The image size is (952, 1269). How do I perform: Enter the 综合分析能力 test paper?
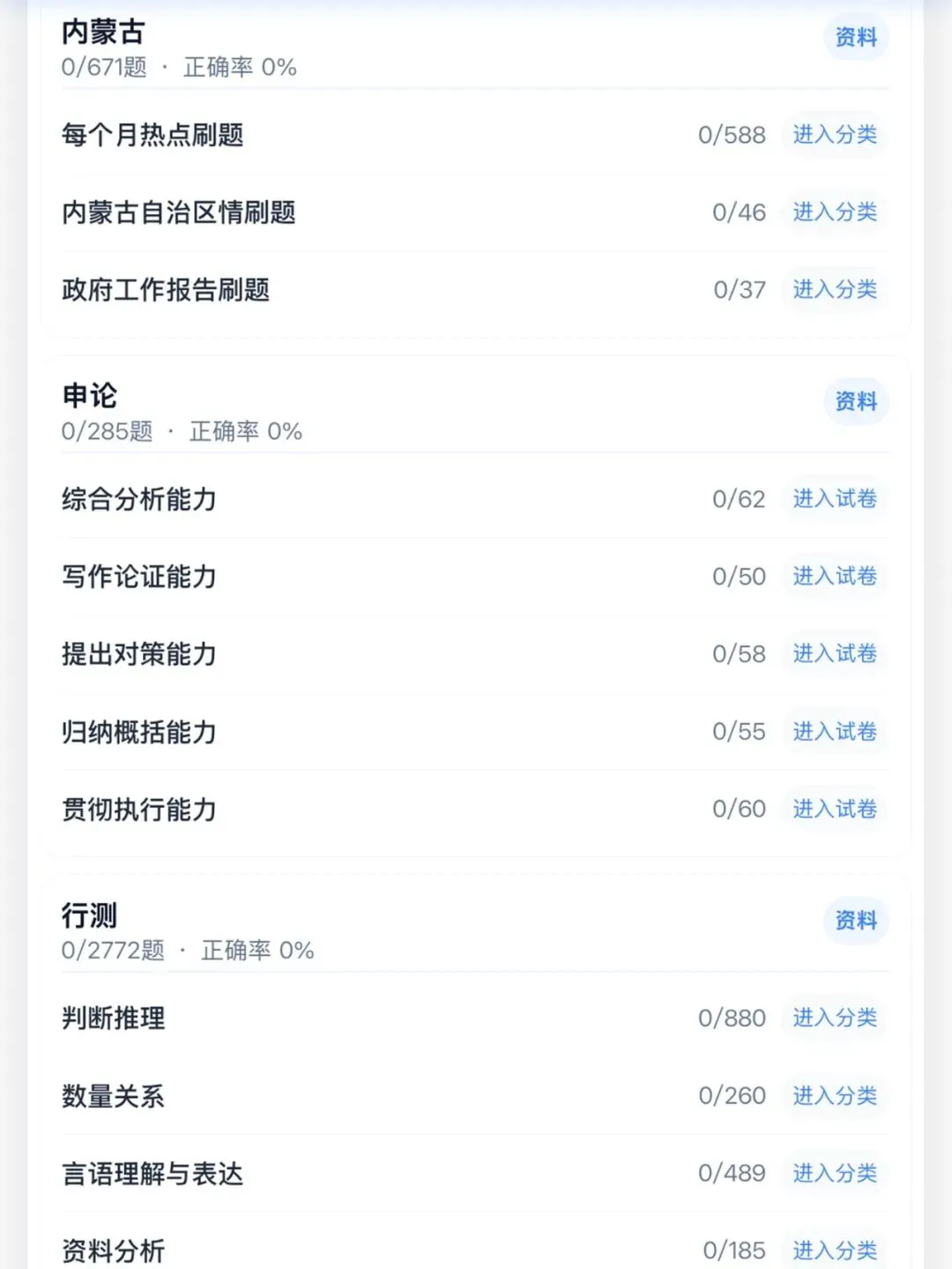tap(834, 499)
